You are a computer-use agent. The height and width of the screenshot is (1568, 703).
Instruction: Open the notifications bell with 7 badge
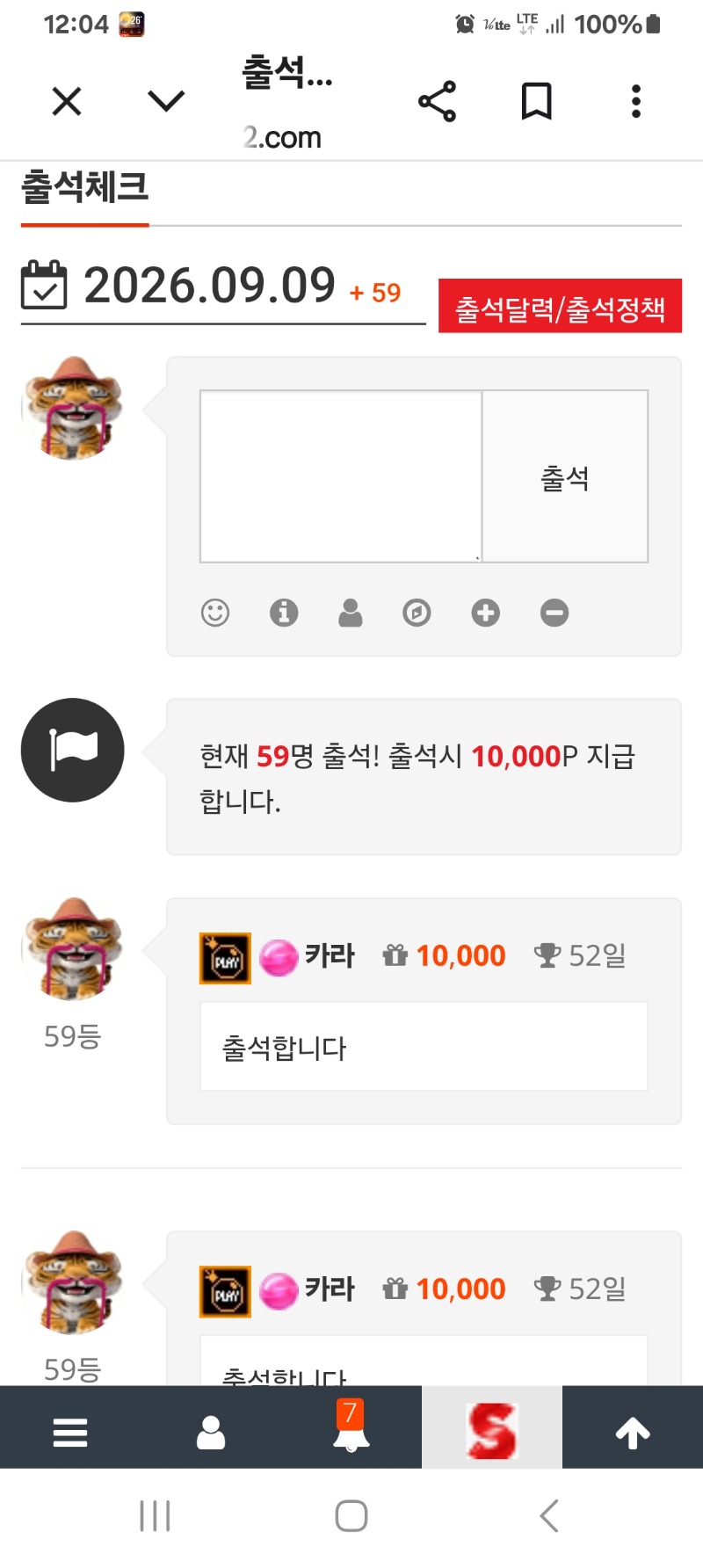(351, 1426)
